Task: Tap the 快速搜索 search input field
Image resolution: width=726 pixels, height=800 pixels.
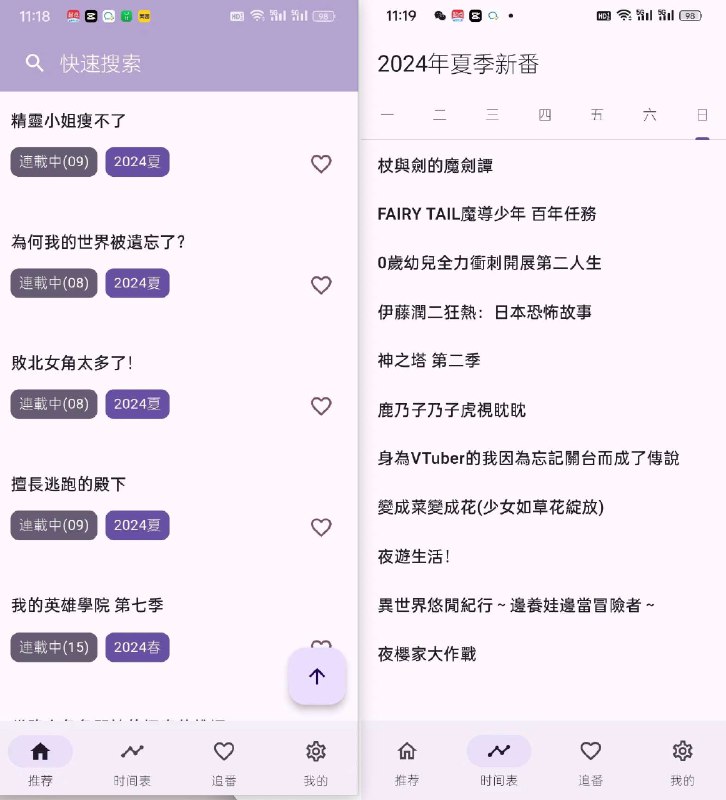Action: click(140, 62)
